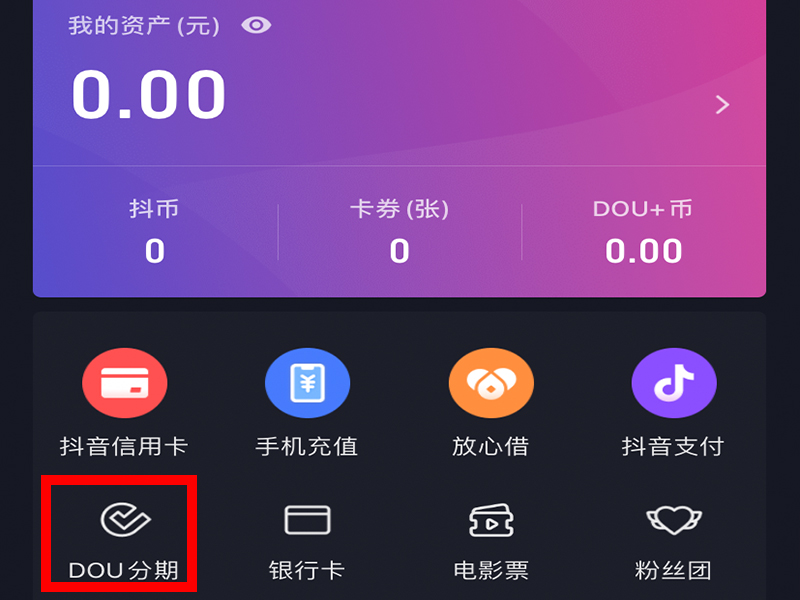View 卡券 coupons

click(x=399, y=232)
